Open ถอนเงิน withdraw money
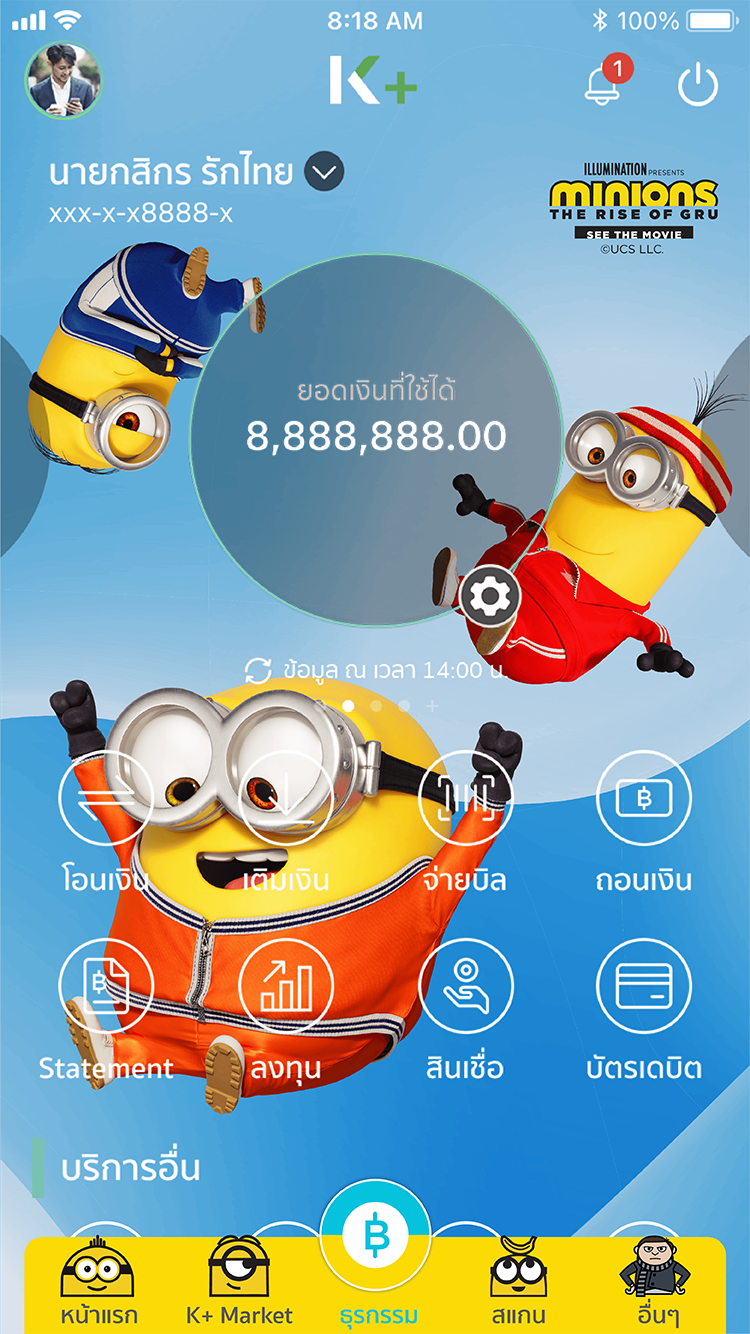The image size is (750, 1334). (x=643, y=798)
